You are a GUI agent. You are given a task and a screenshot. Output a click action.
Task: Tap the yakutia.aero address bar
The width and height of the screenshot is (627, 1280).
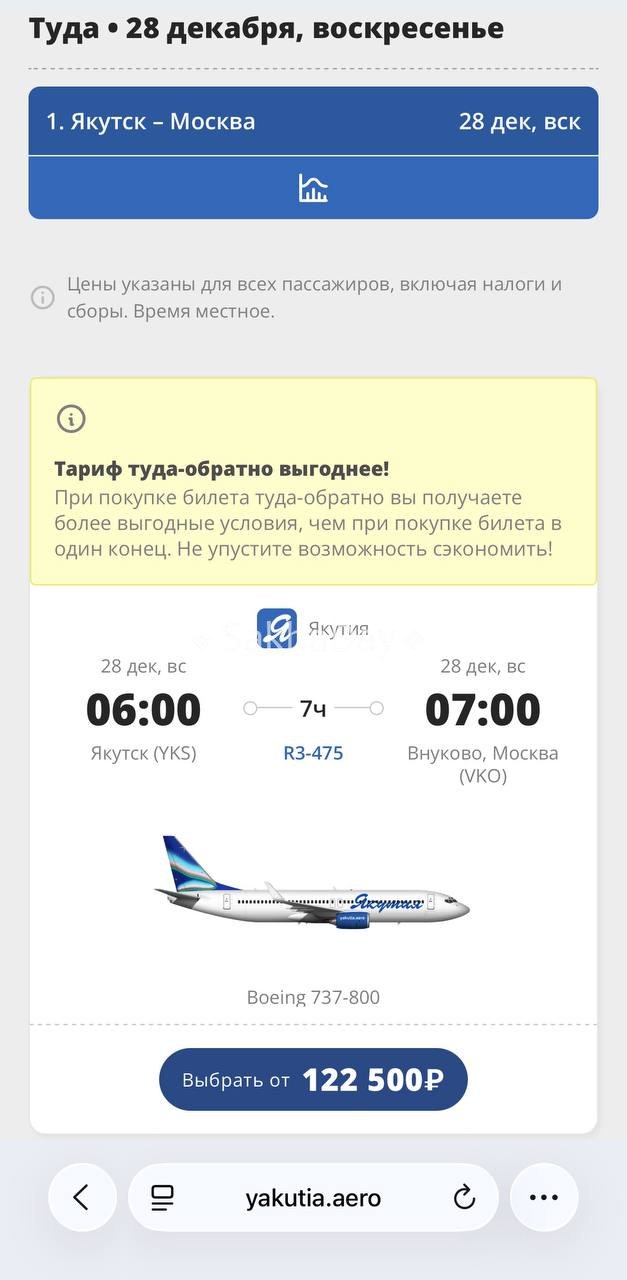coord(313,1197)
